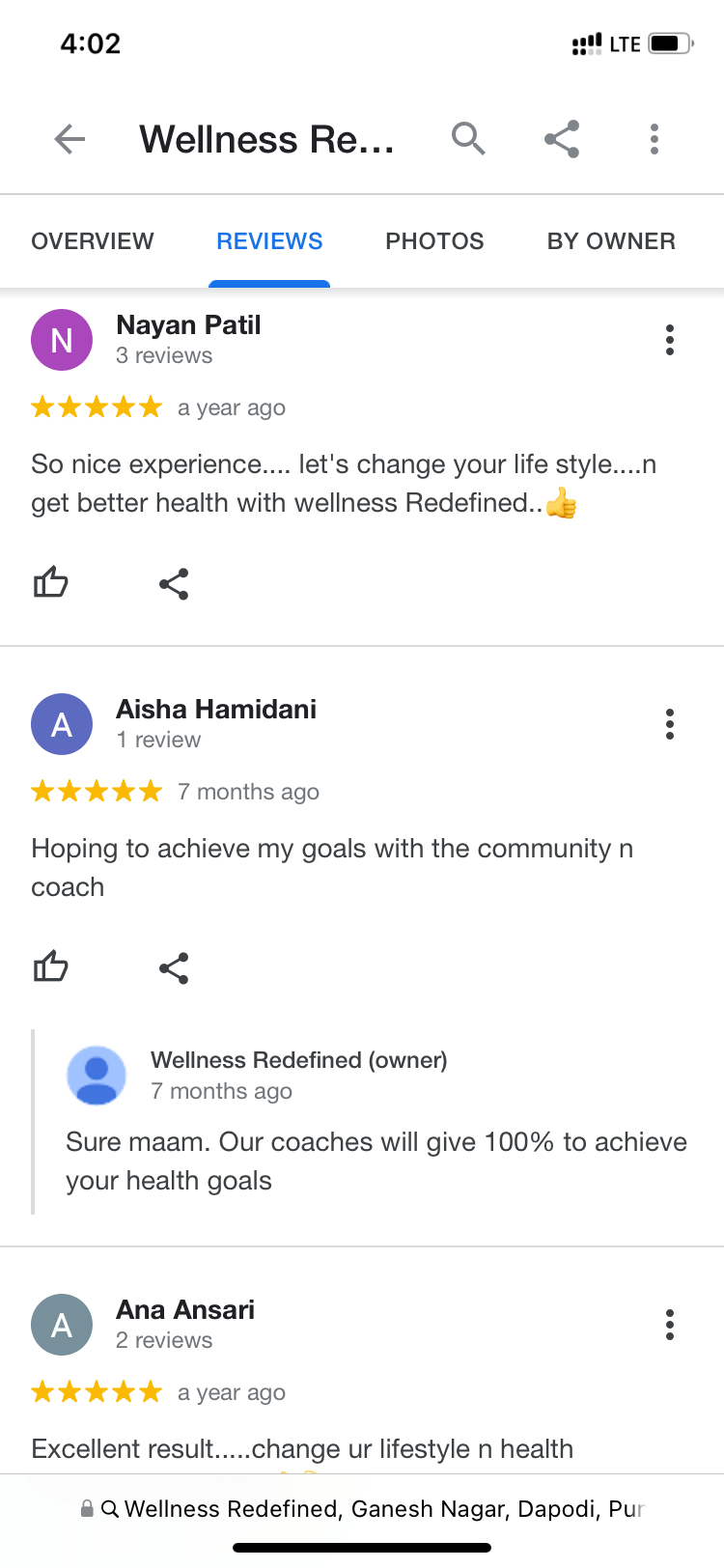
Task: Go back using the back arrow
Action: (x=70, y=140)
